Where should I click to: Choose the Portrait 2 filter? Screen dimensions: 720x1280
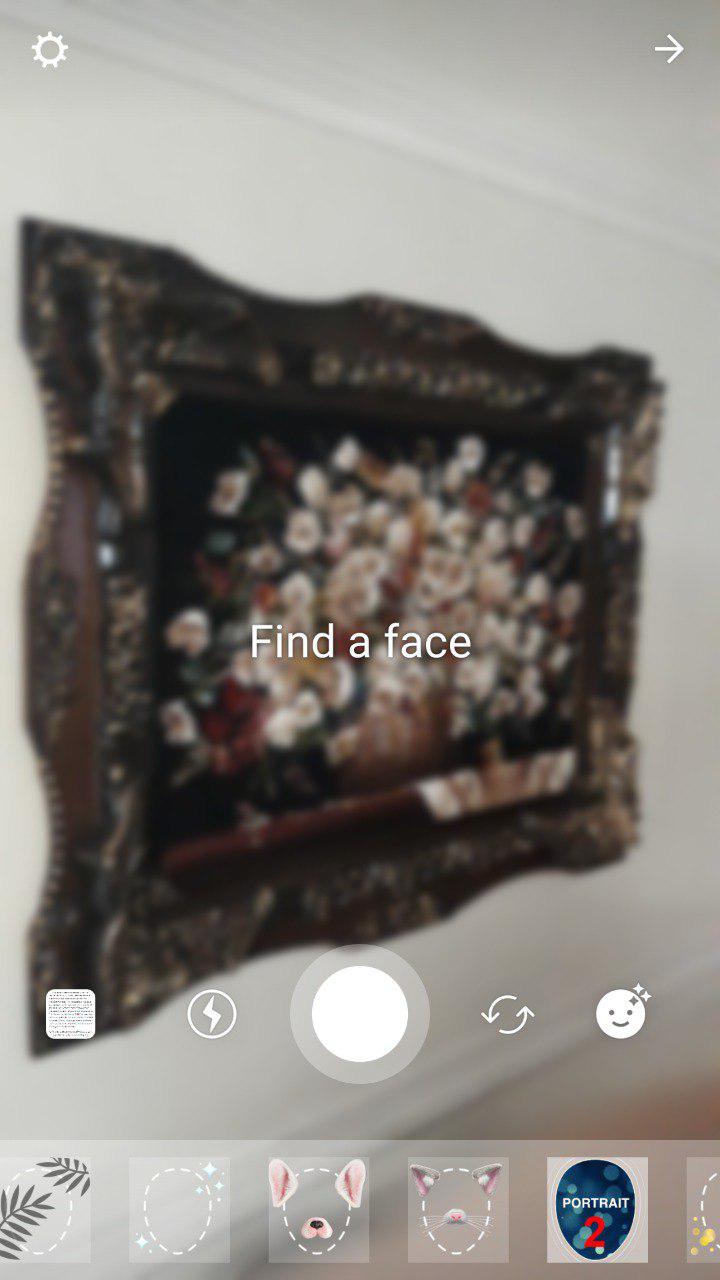pos(597,1210)
